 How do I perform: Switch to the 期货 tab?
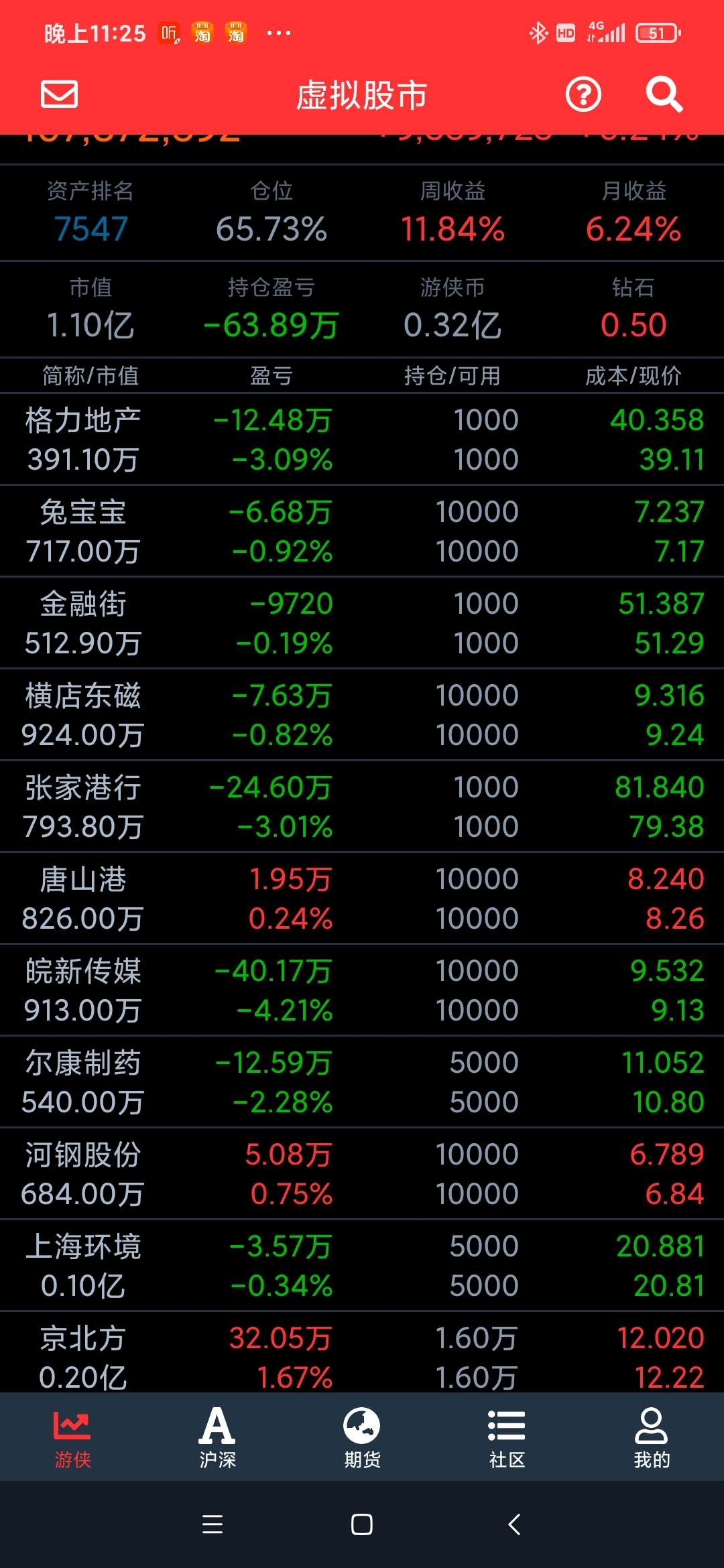point(362,1438)
